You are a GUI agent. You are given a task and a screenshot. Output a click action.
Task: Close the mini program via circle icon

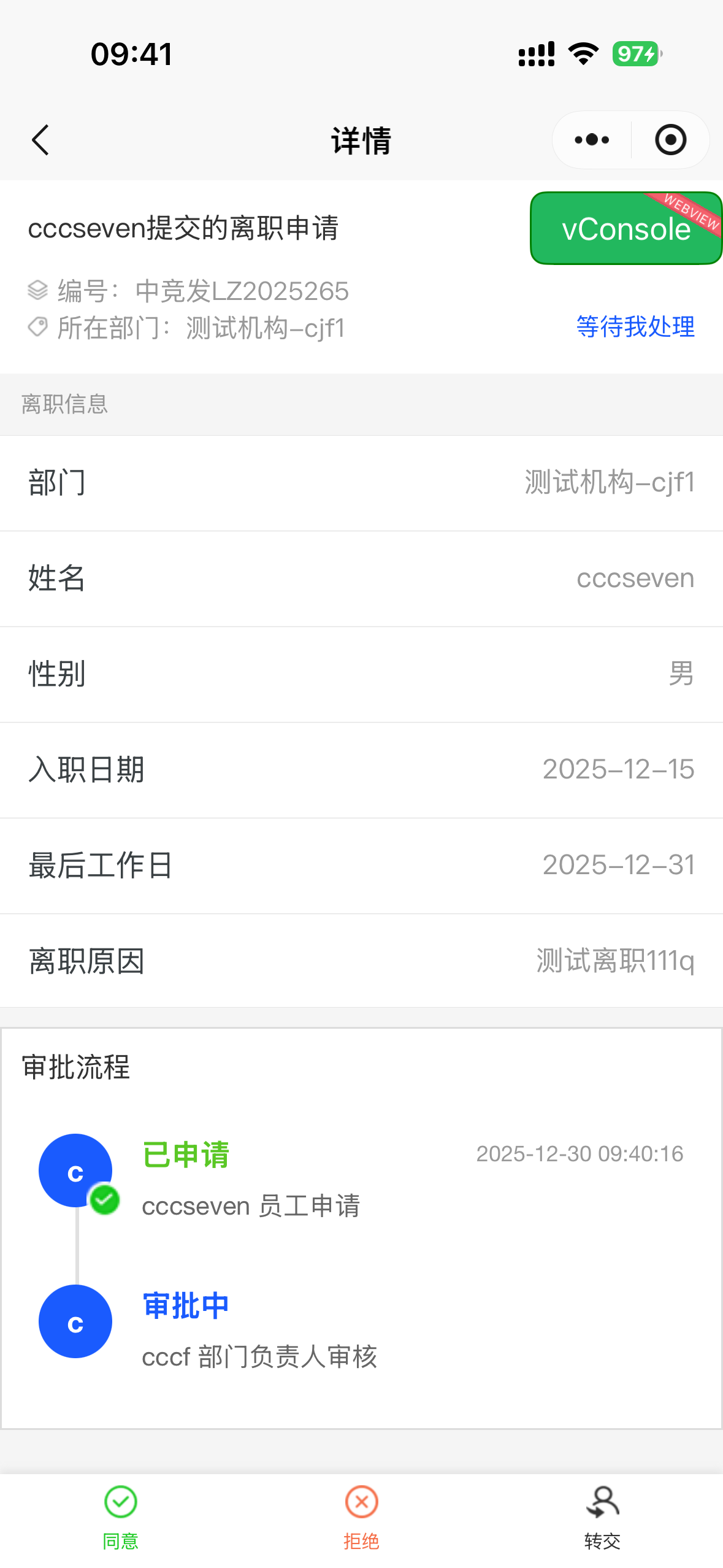coord(670,140)
